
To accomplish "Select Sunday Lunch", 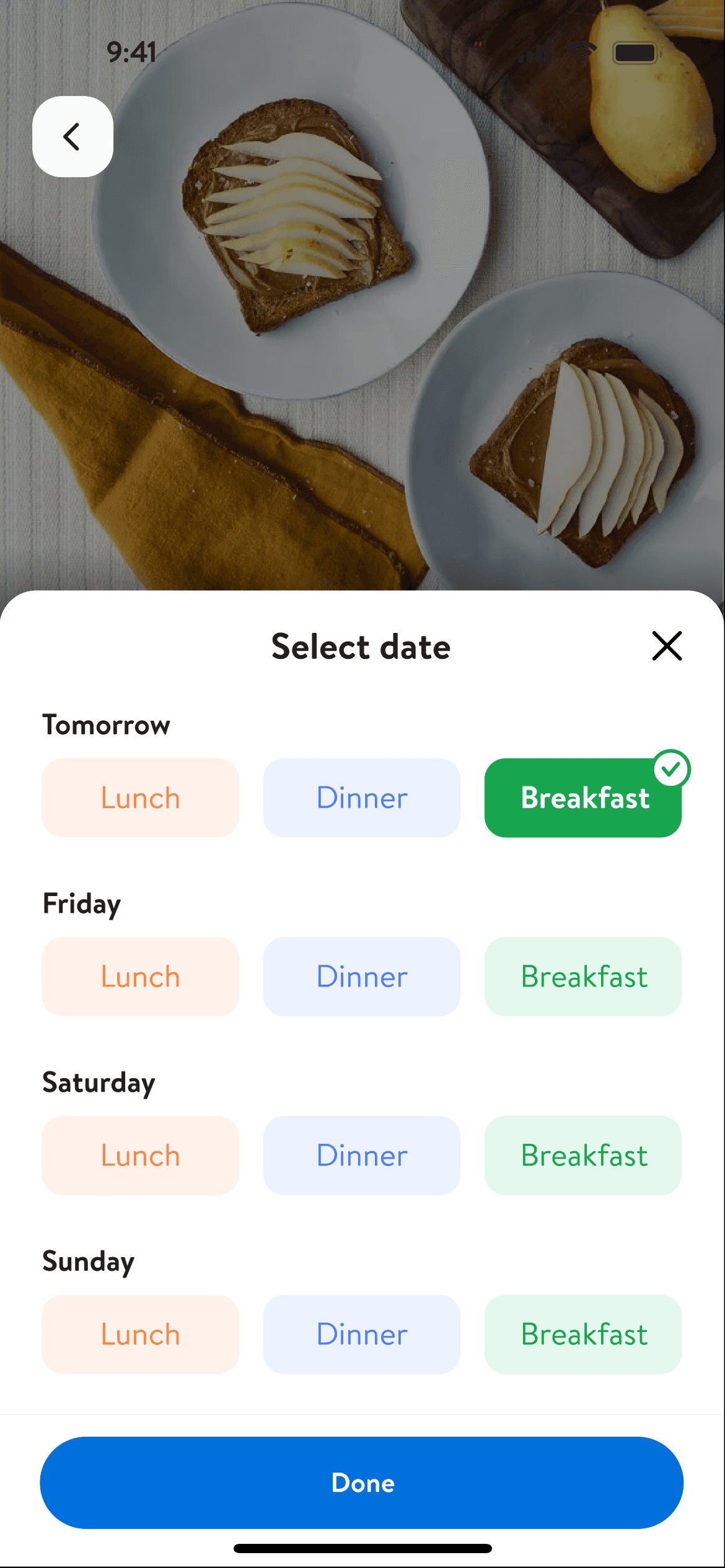I will (x=141, y=1335).
